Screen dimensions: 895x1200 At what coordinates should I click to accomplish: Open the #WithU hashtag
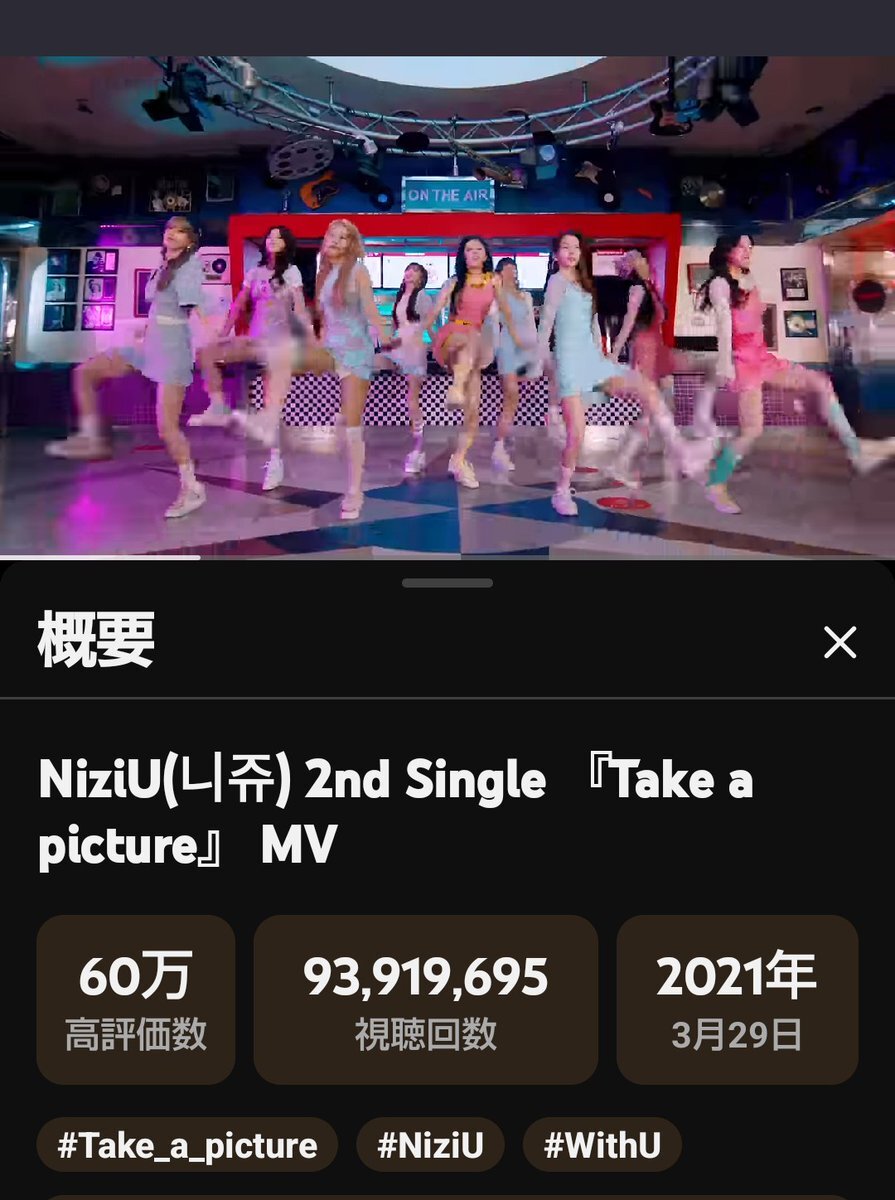[x=602, y=1144]
